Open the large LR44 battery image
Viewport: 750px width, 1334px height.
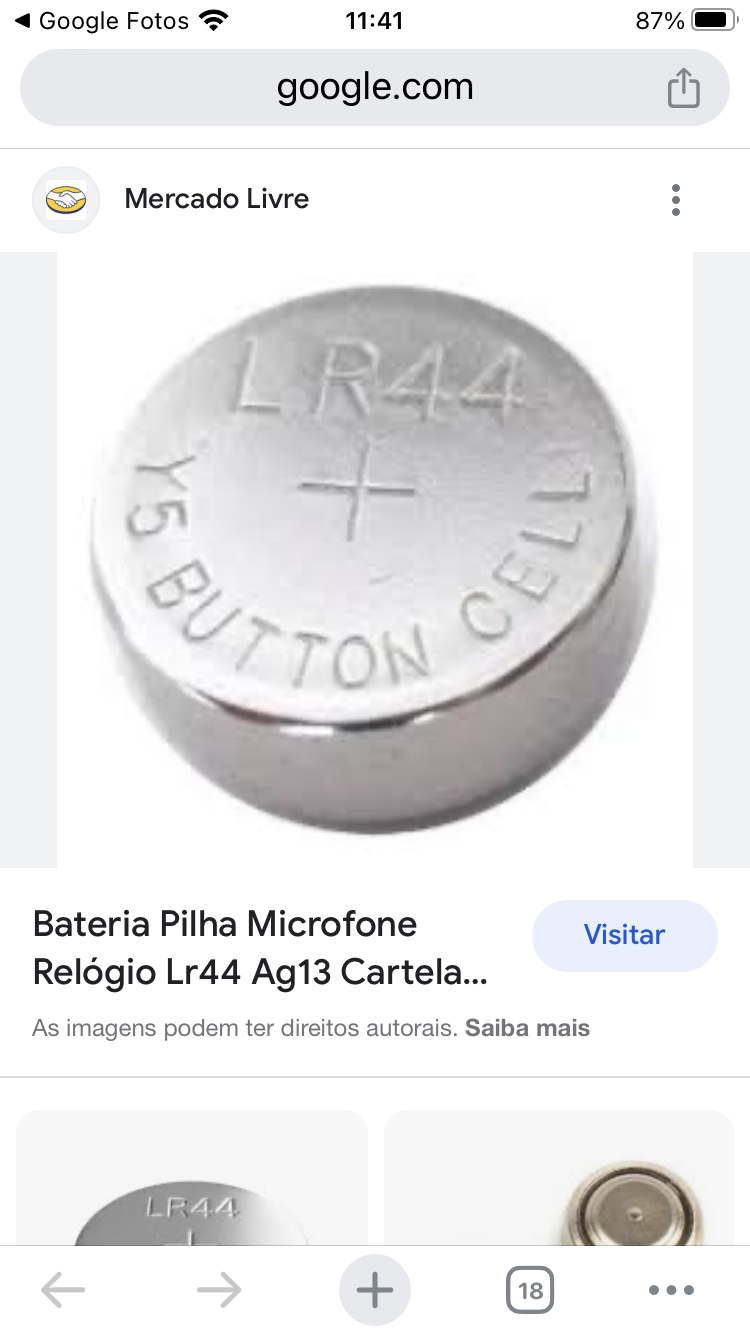pos(374,558)
